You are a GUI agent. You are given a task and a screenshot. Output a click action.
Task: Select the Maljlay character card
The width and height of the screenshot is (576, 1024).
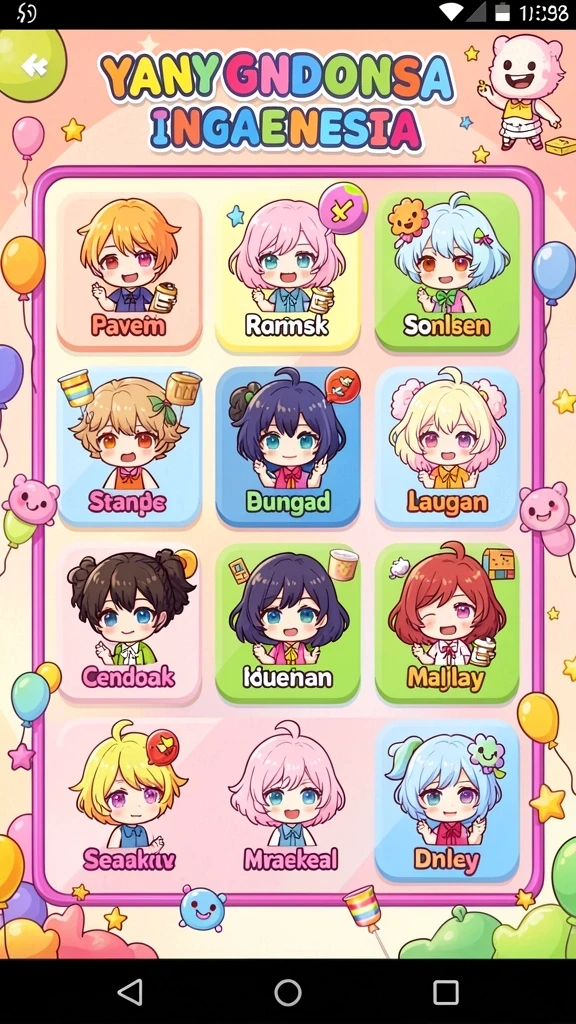click(x=447, y=622)
